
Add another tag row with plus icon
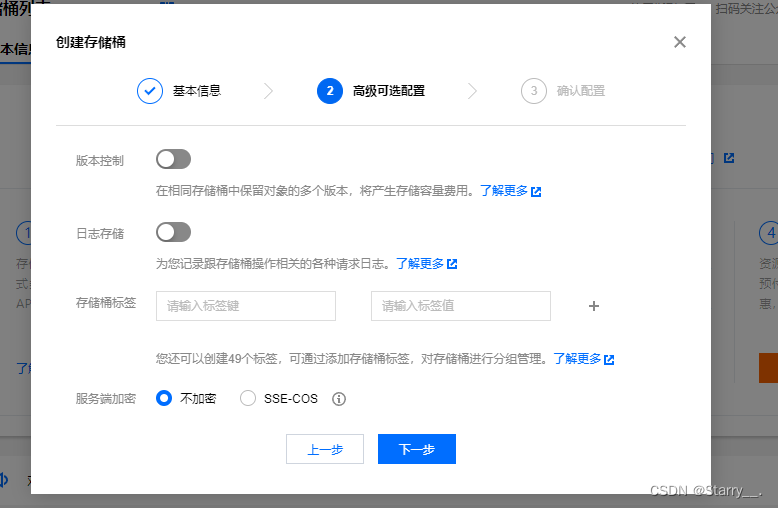(x=593, y=306)
